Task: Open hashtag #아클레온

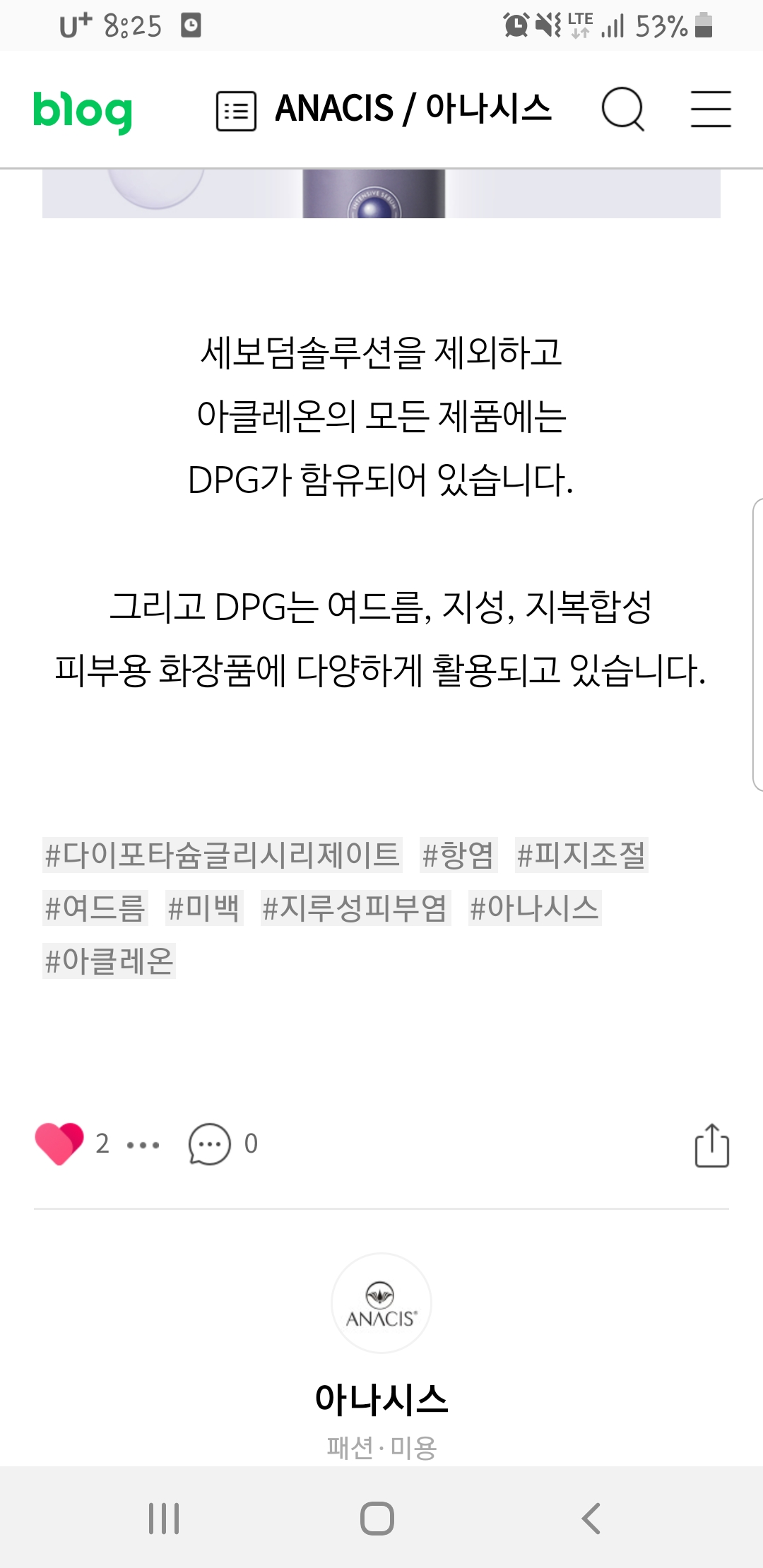Action: (x=109, y=961)
